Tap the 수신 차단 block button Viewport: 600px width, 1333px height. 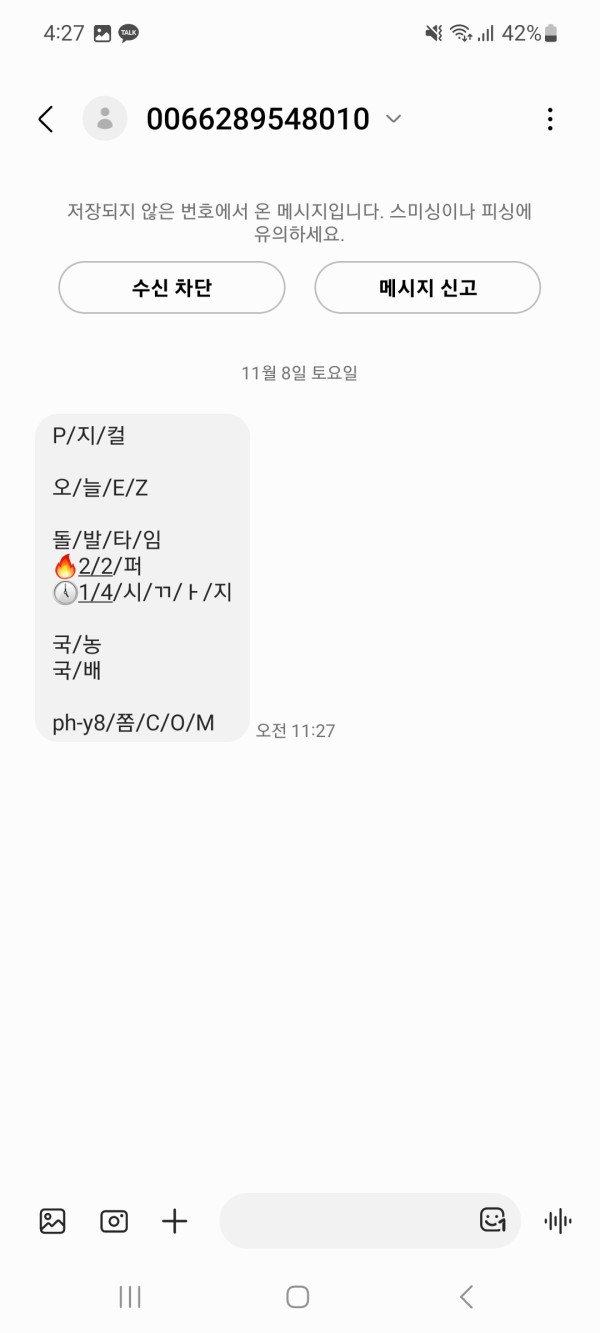(172, 288)
